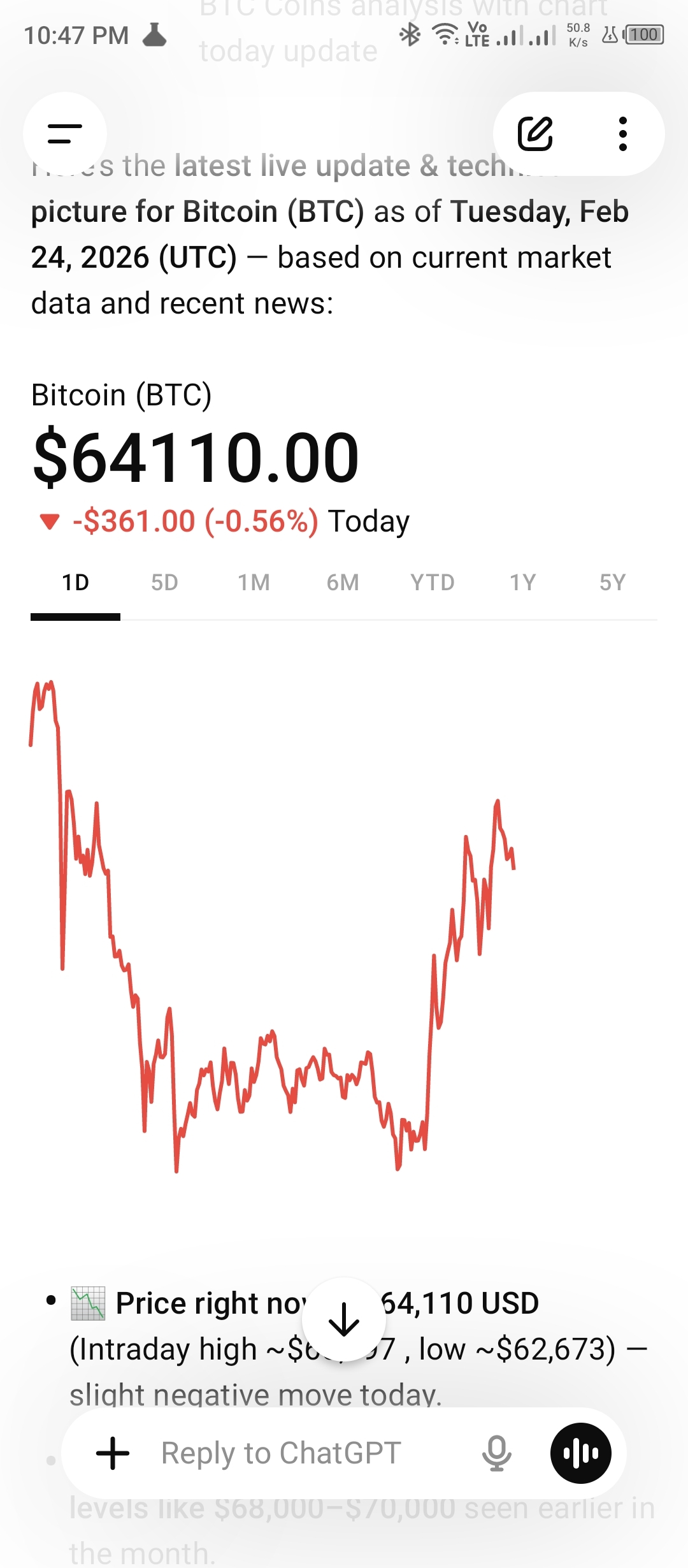
Task: Open the sidebar menu
Action: pyautogui.click(x=65, y=134)
